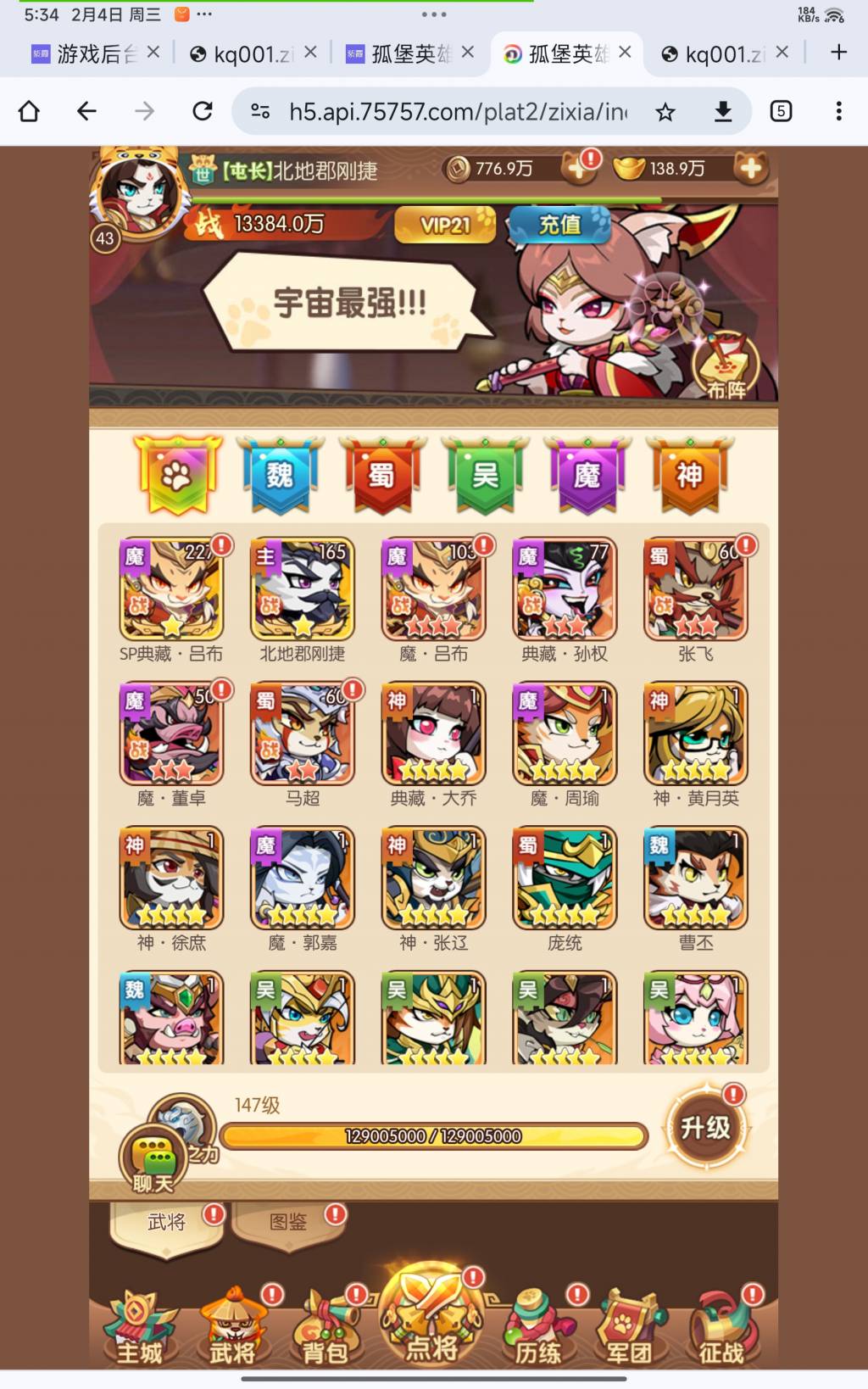The width and height of the screenshot is (868, 1389).
Task: Switch to the 图鉴 tab
Action: [288, 1222]
